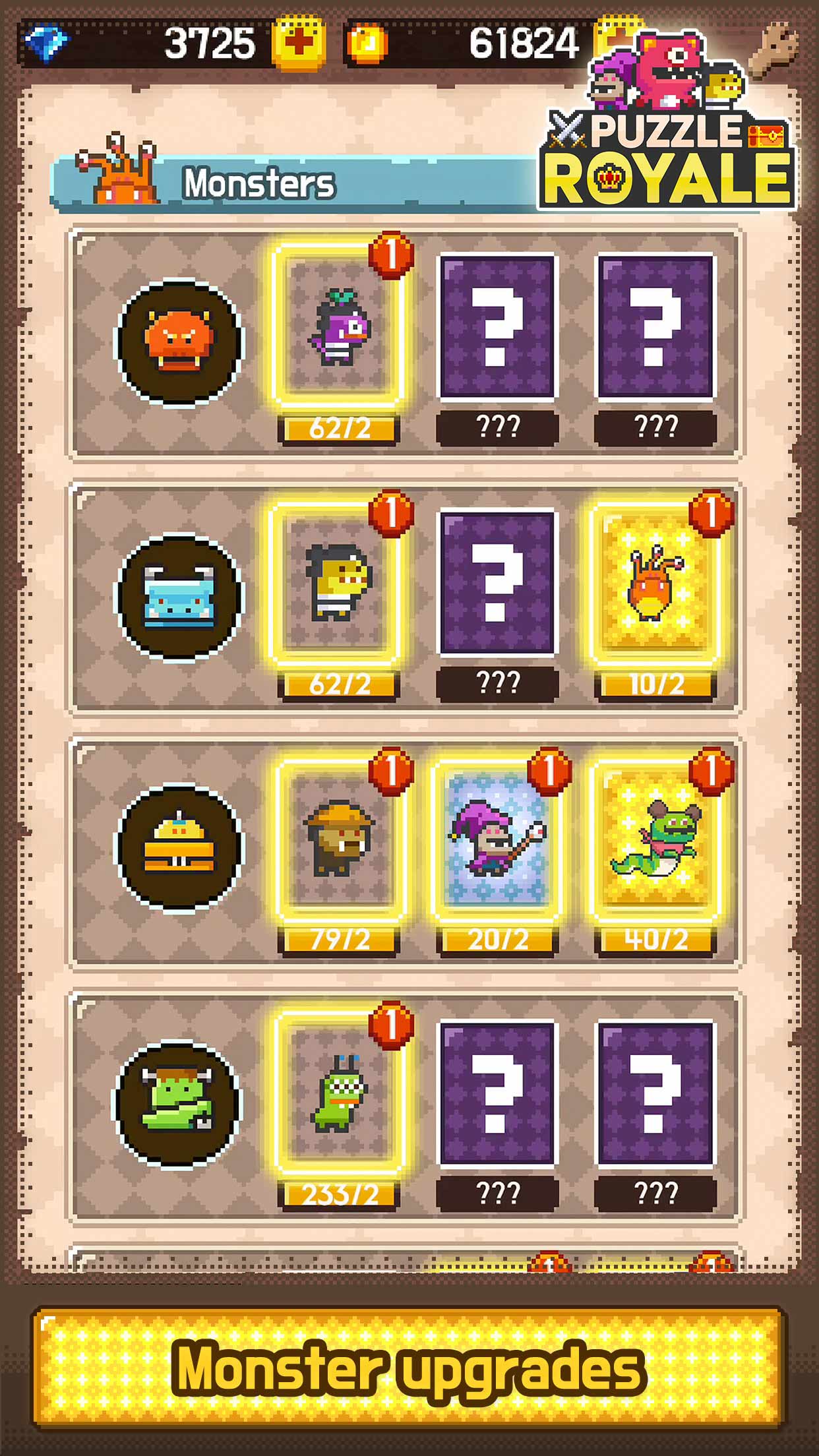The image size is (819, 1456).
Task: Select the yellow monster card showing 62/2
Action: click(x=338, y=582)
